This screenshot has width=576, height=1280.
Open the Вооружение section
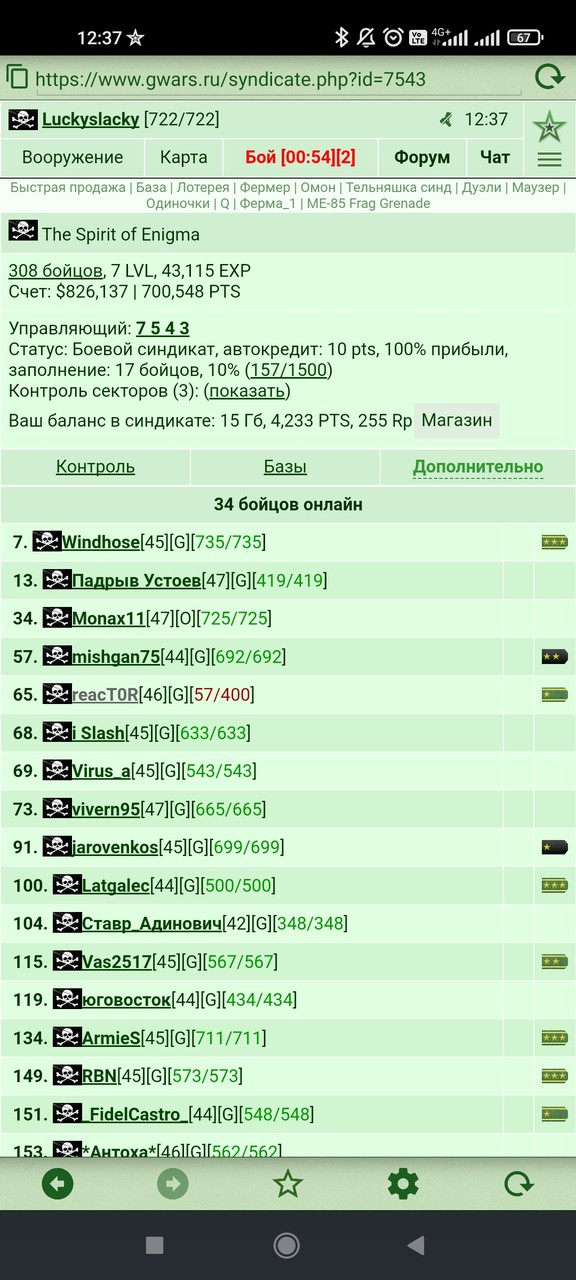coord(73,157)
